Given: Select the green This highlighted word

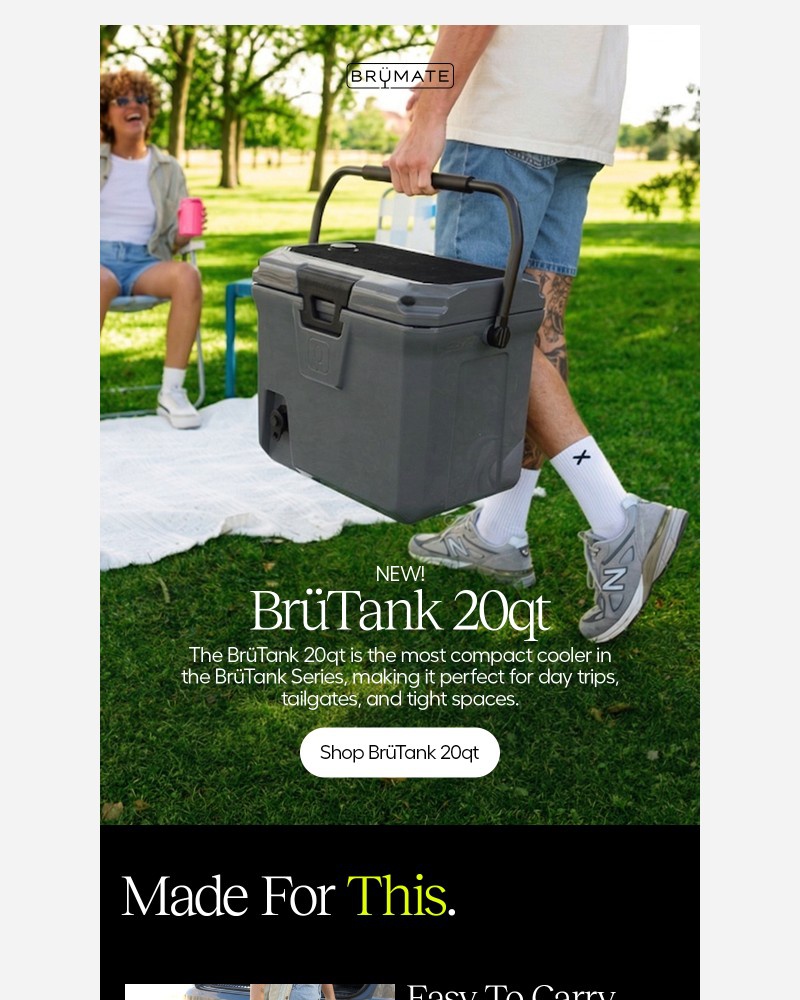Looking at the screenshot, I should tap(397, 895).
